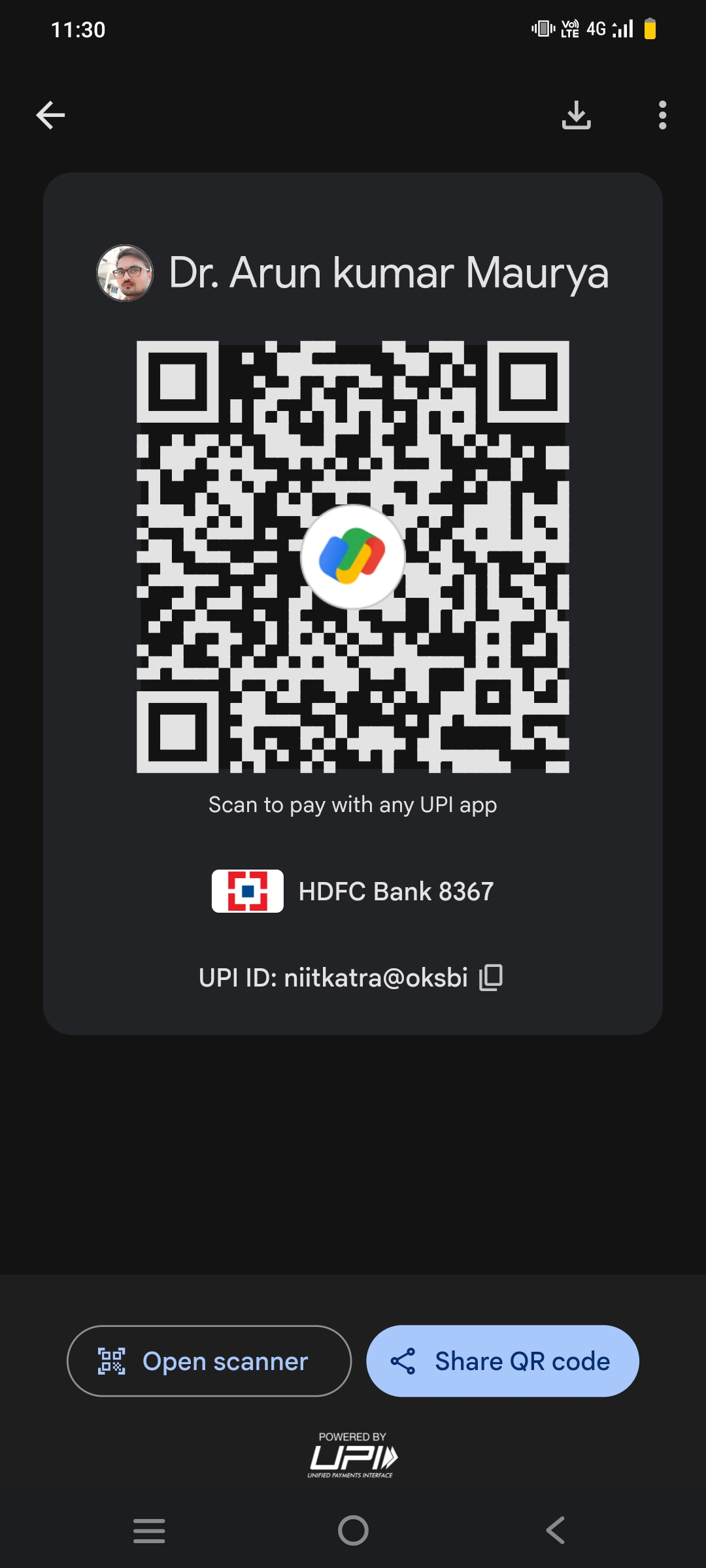Open the three-dot overflow menu

[x=662, y=116]
